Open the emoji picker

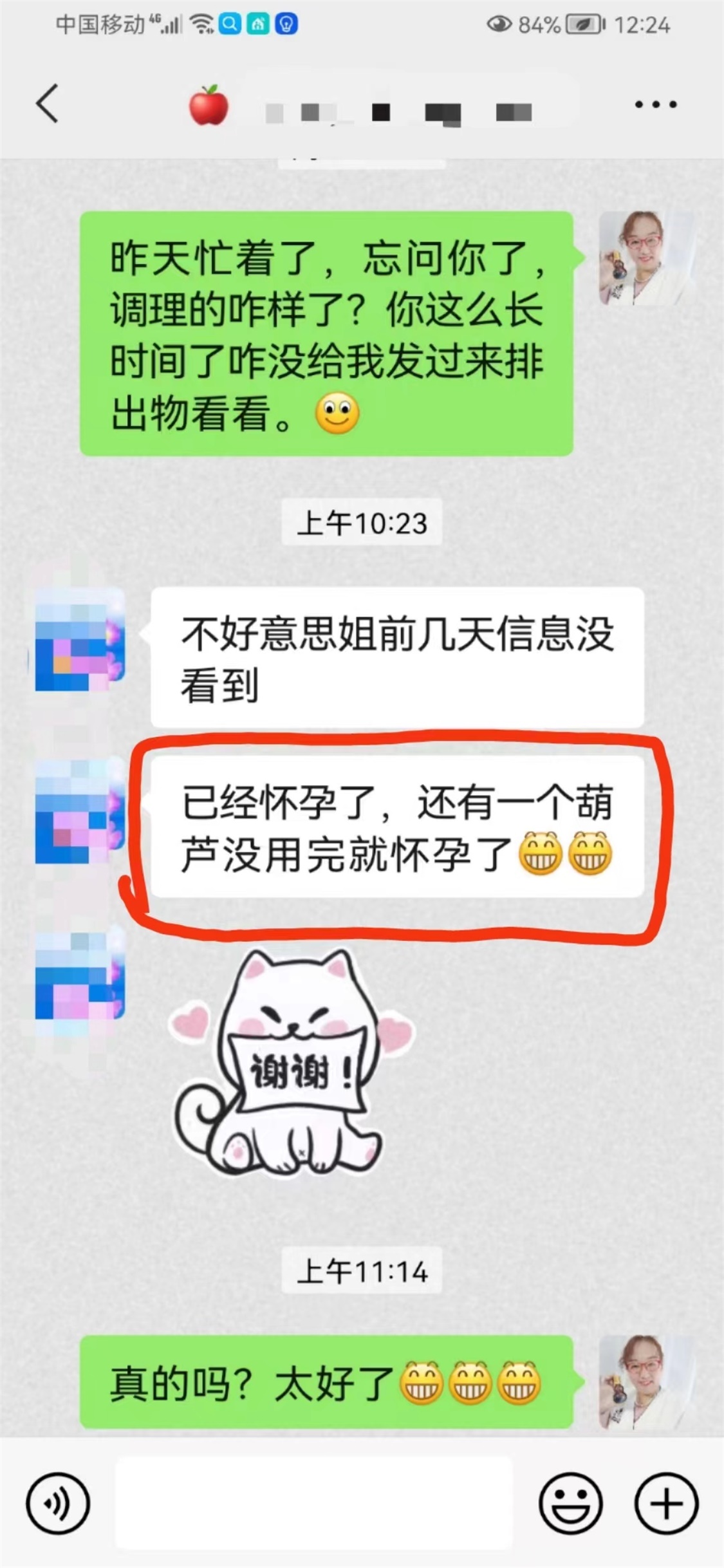570,1504
